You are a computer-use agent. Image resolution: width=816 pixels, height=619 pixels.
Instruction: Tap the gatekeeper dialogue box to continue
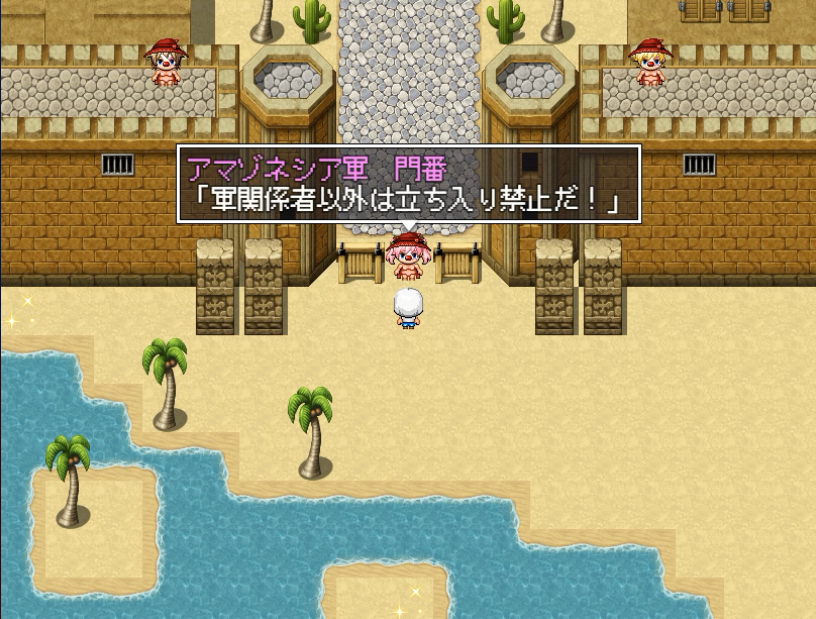(x=408, y=184)
